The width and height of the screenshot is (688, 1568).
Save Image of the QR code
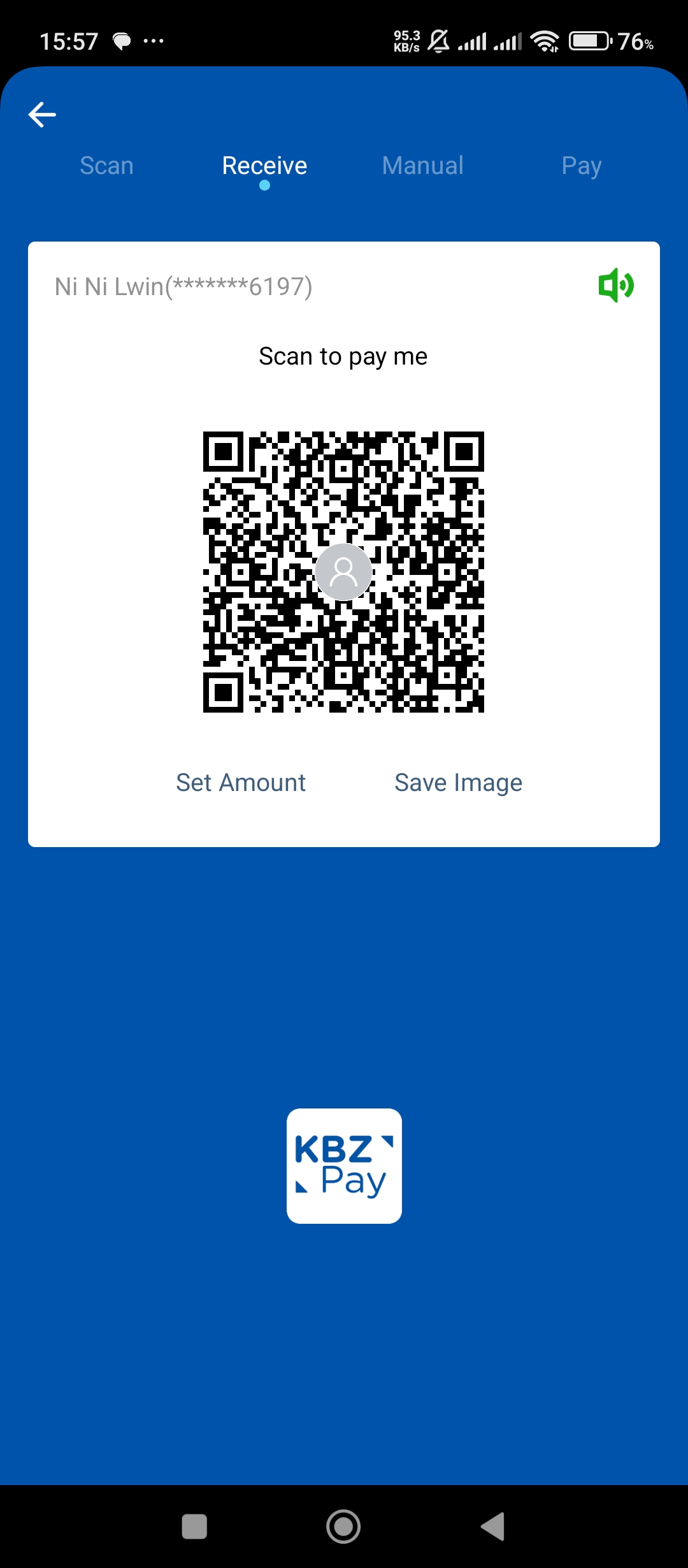coord(458,783)
